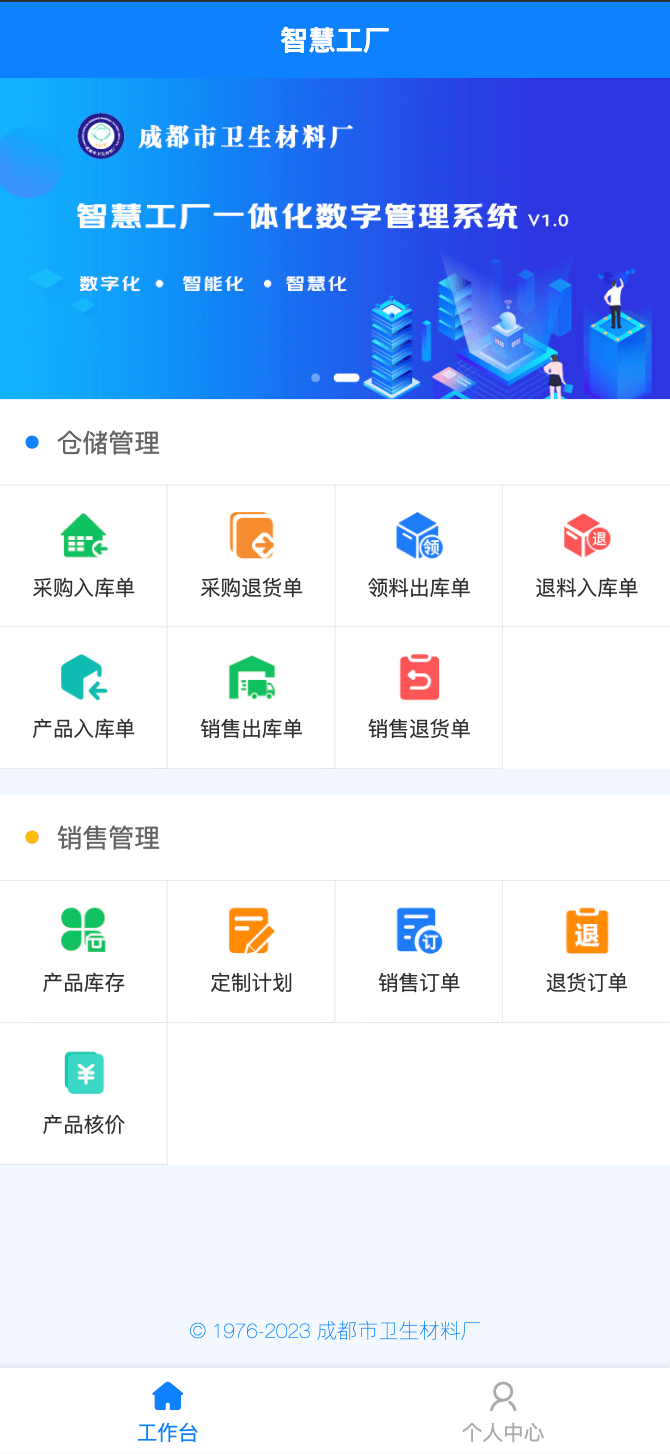Viewport: 670px width, 1454px height.
Task: Switch to the 工作台 tab
Action: coord(167,1411)
